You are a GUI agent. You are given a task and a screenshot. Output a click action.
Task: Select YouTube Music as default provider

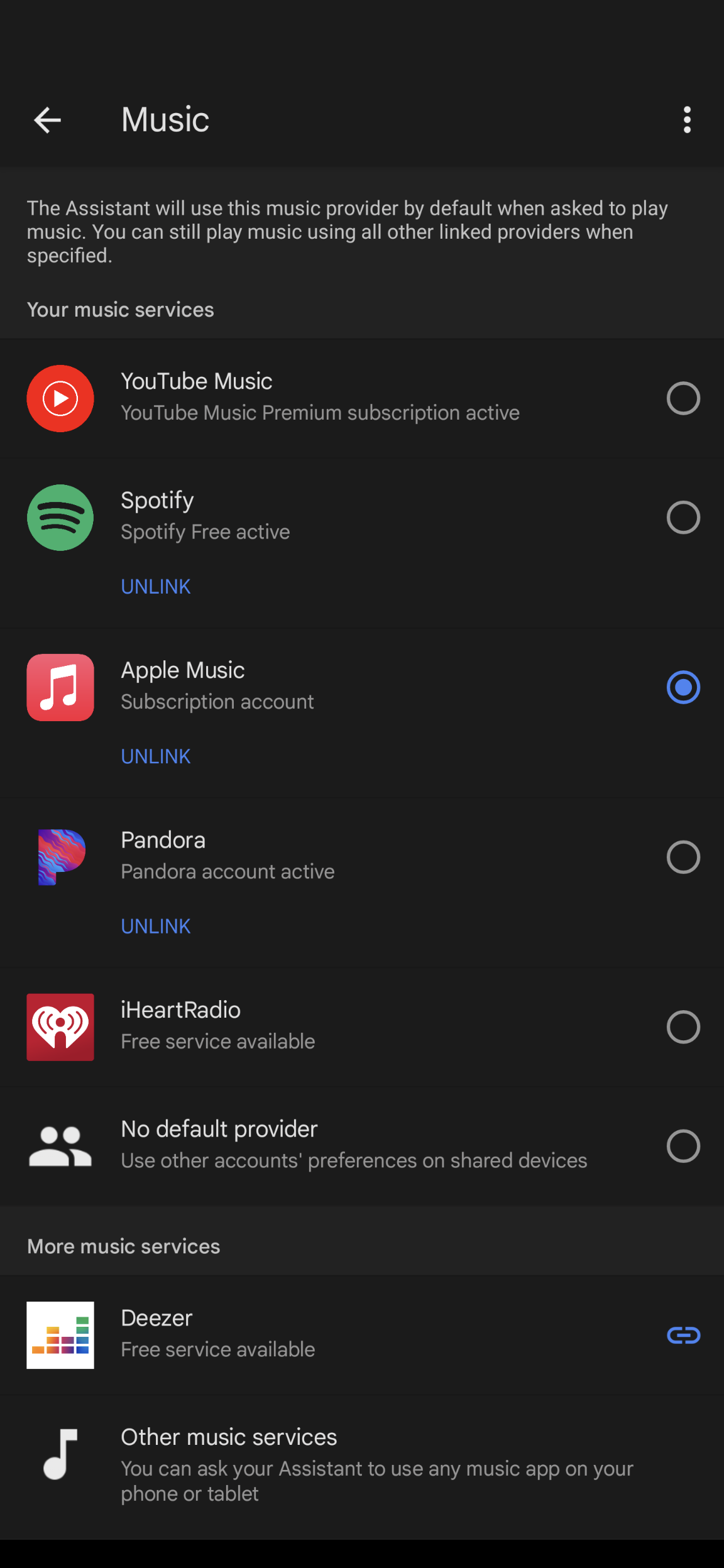click(683, 398)
